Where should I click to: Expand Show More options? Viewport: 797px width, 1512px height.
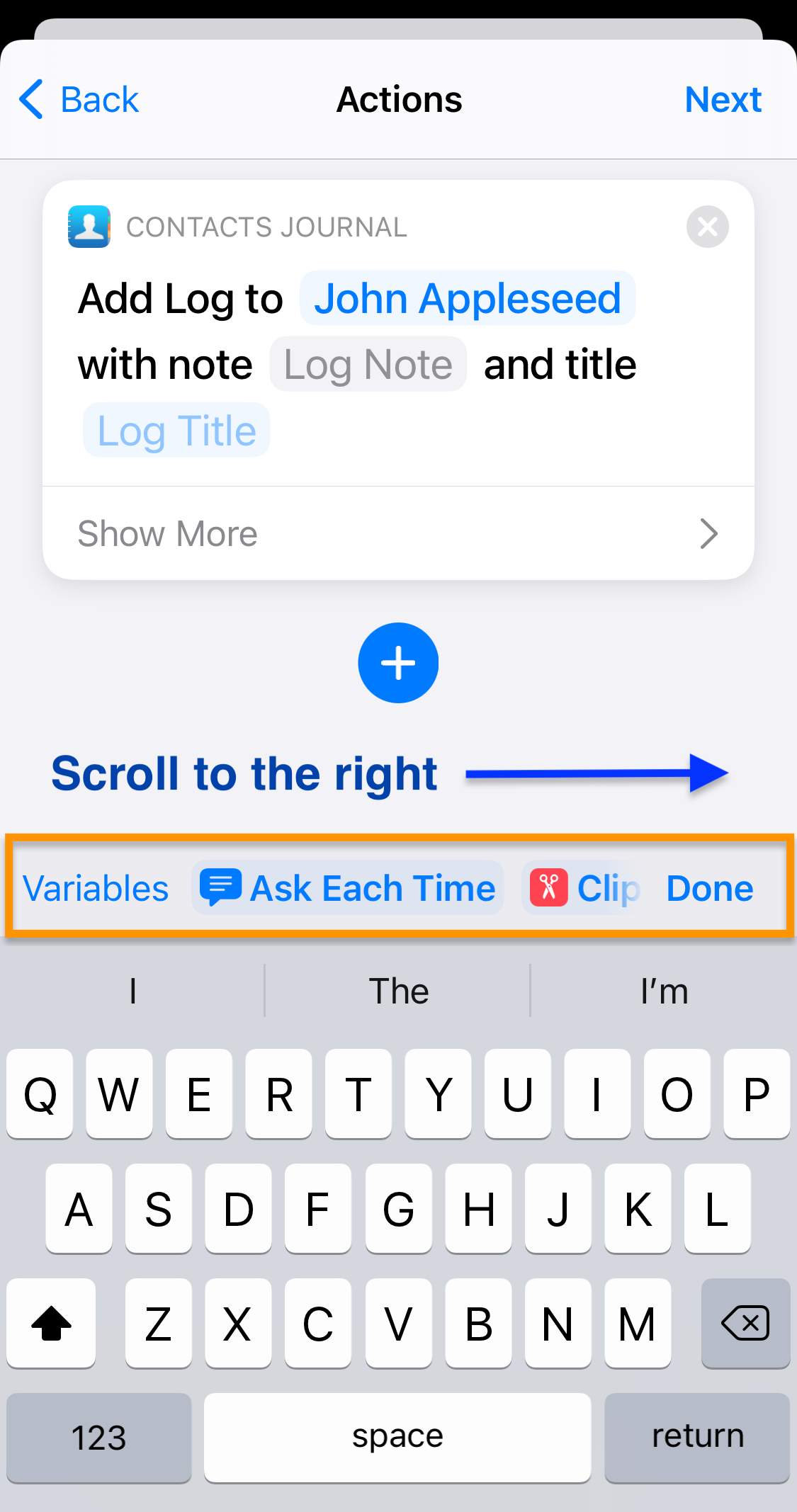[x=398, y=533]
